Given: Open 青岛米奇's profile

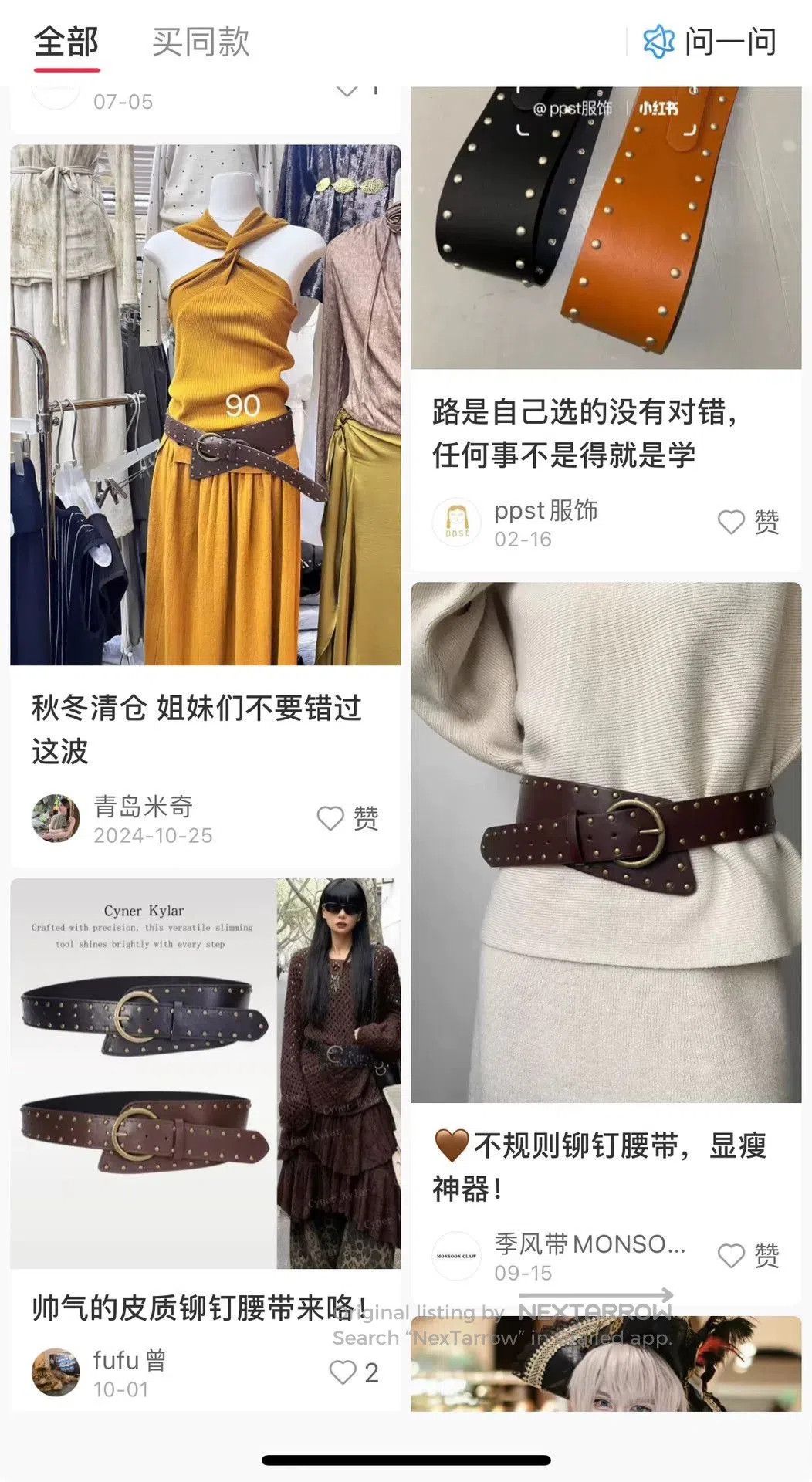Looking at the screenshot, I should coord(56,818).
